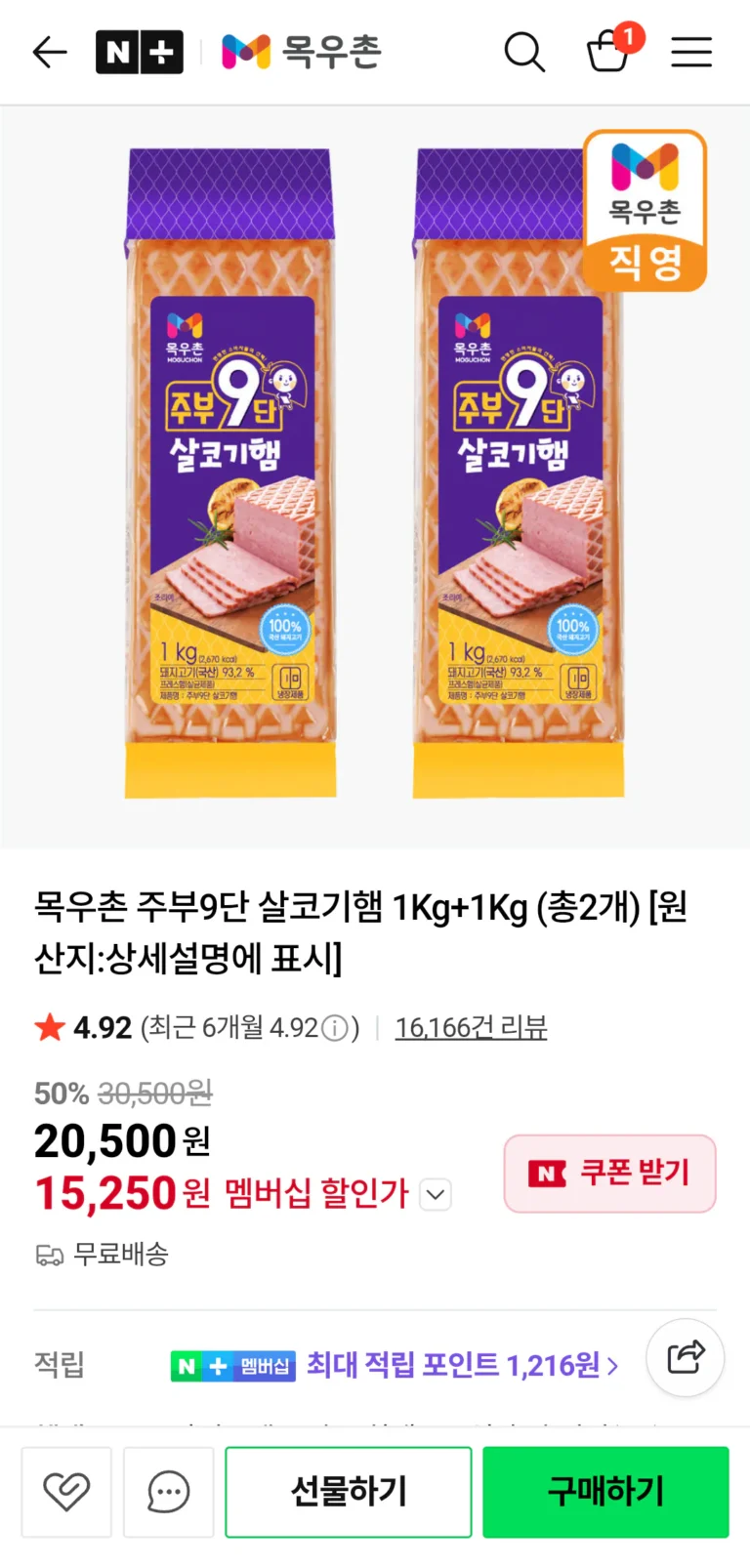
Task: Open the 살코기햄 product image
Action: tap(375, 476)
